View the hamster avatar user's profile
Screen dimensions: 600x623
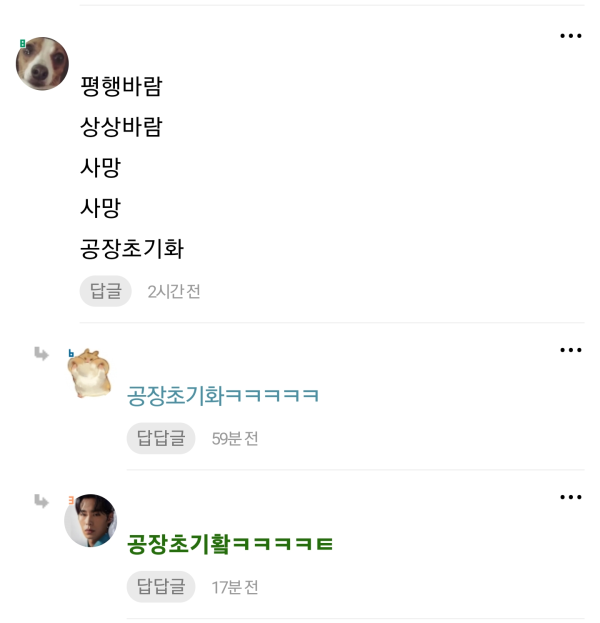tap(89, 374)
